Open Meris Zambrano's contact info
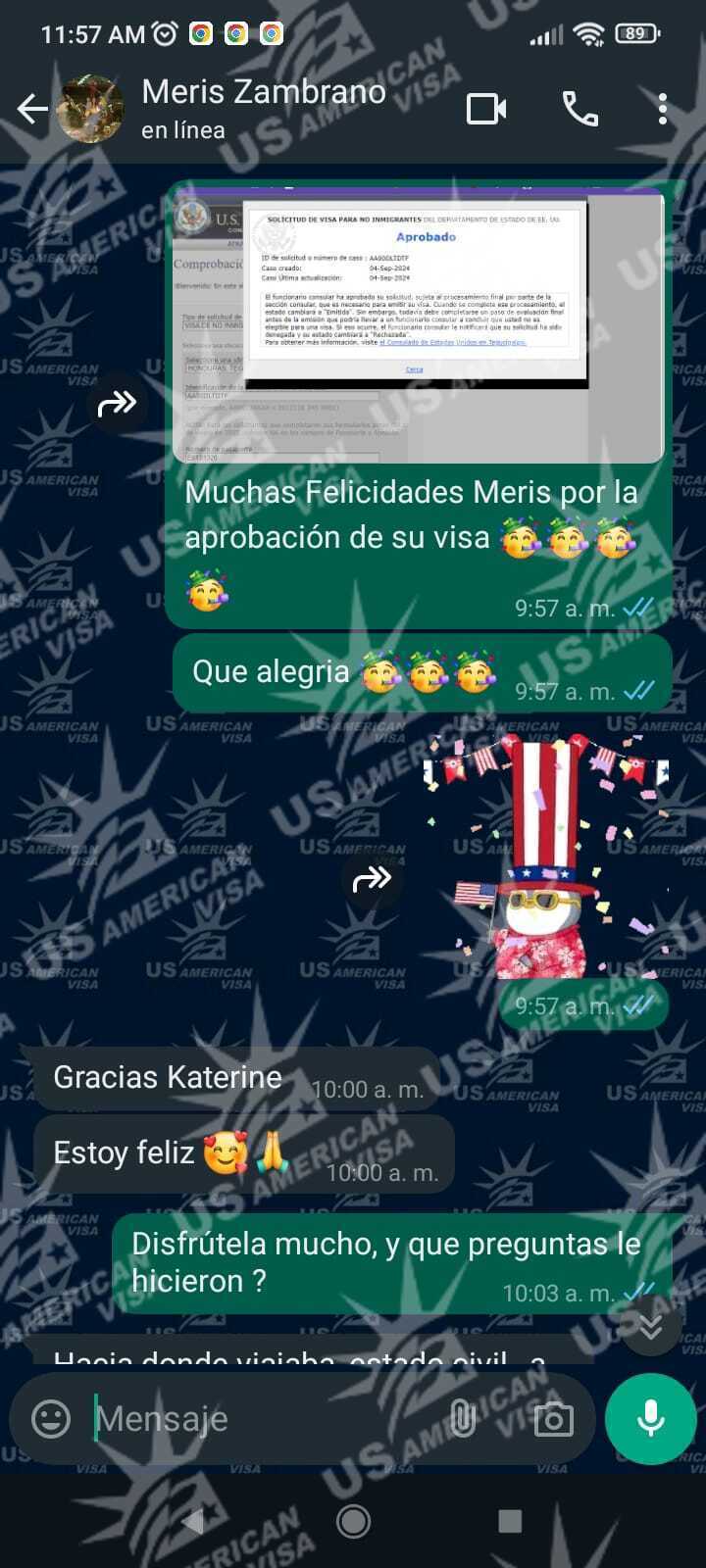The height and width of the screenshot is (1568, 706). tap(263, 108)
